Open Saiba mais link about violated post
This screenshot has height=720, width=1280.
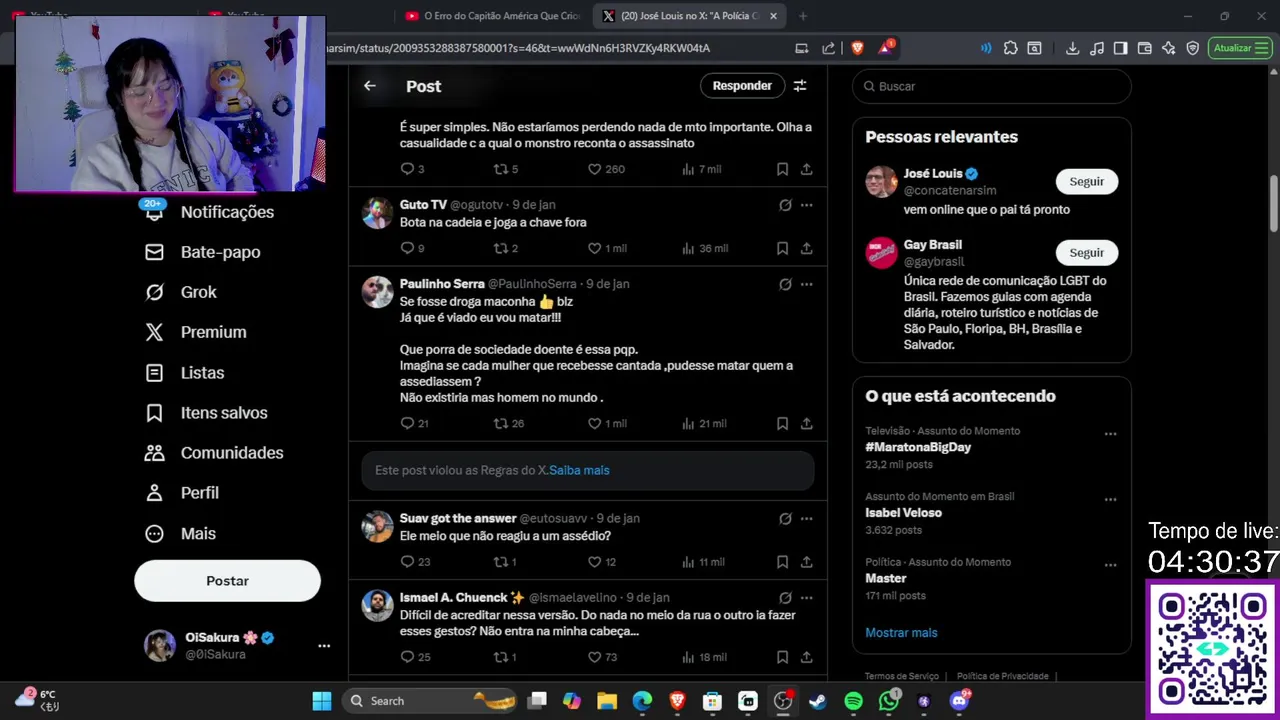(579, 470)
